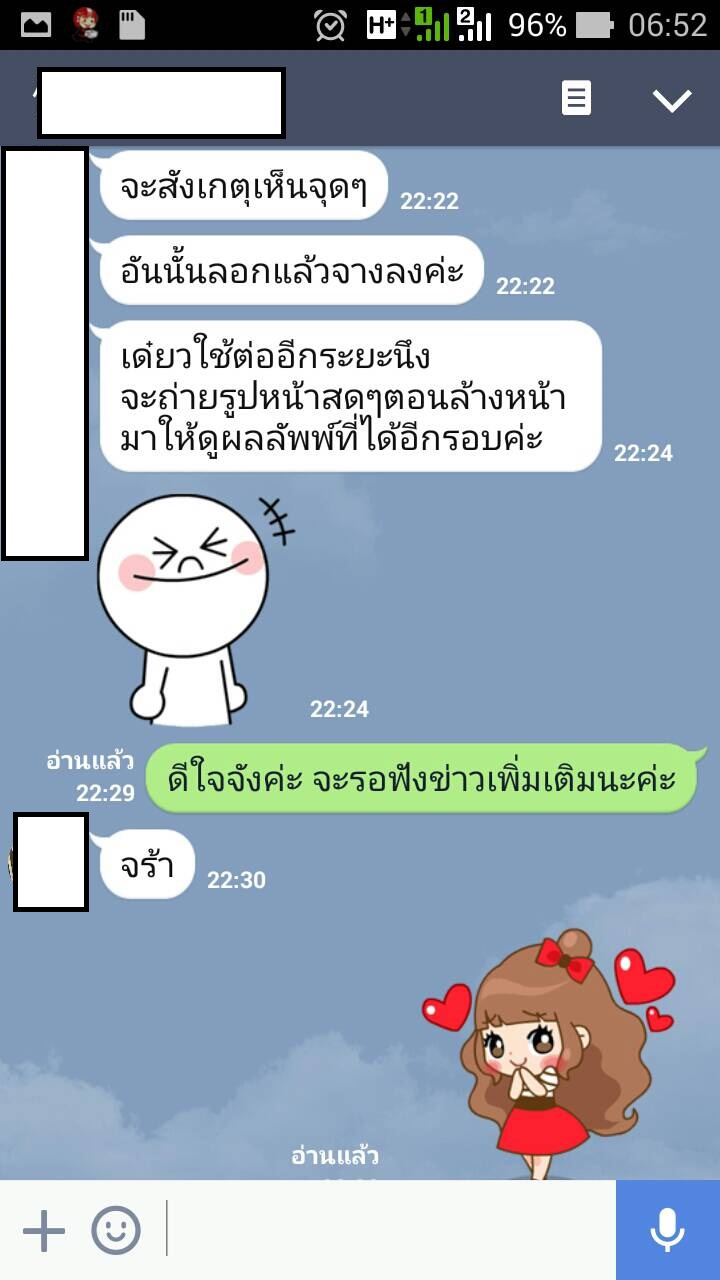Expand the chat options dropdown chevron
Viewport: 720px width, 1280px height.
(x=671, y=100)
